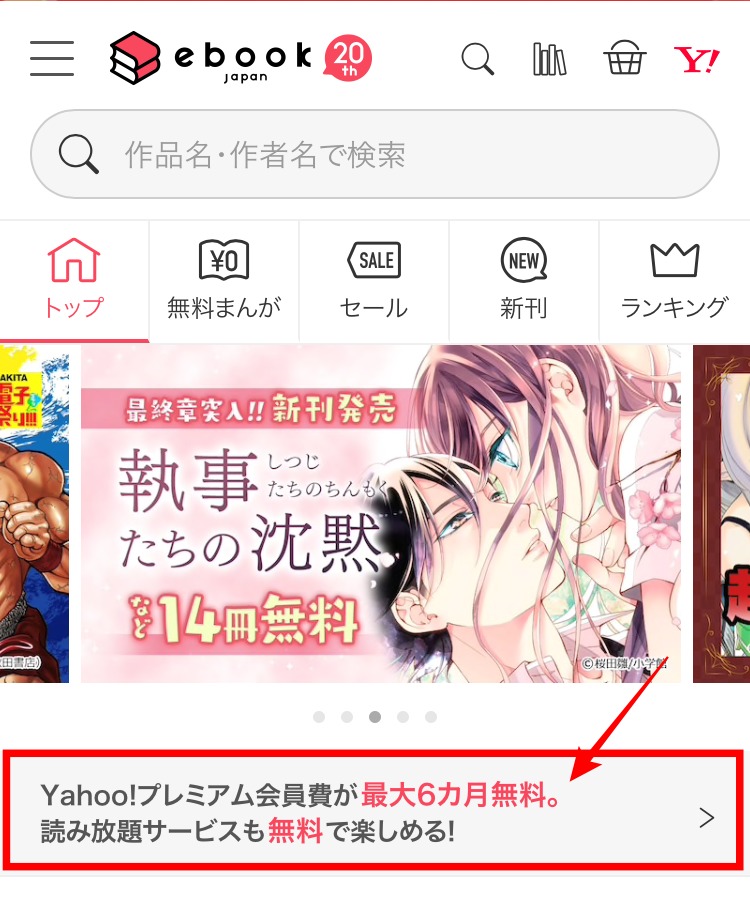Switch to the 無料まんが tab
The width and height of the screenshot is (750, 899).
(x=224, y=281)
